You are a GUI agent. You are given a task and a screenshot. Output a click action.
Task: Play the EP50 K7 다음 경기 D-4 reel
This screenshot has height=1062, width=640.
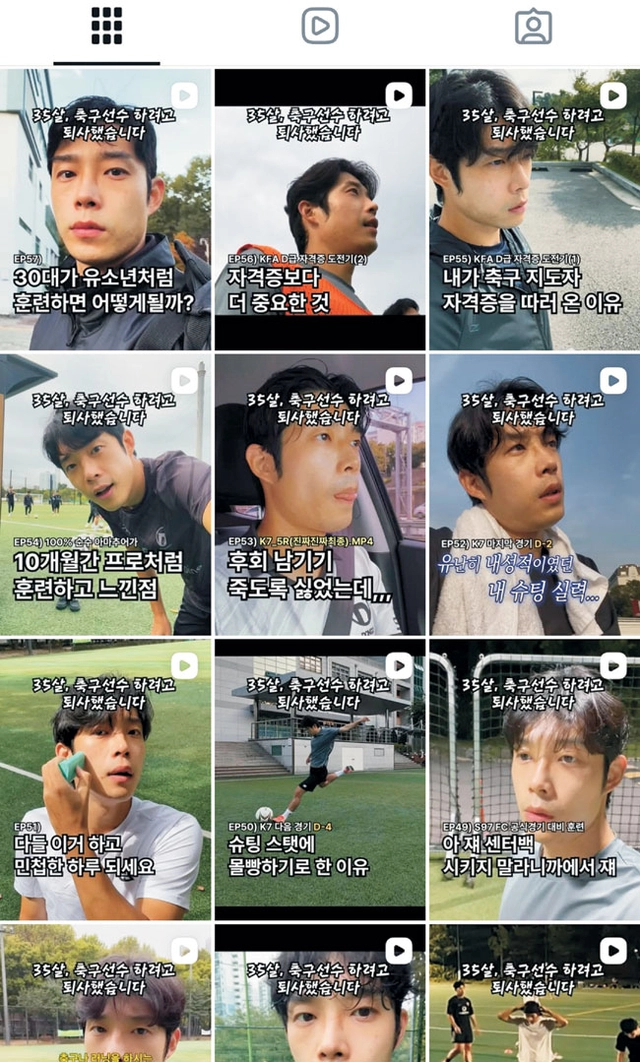pyautogui.click(x=320, y=780)
